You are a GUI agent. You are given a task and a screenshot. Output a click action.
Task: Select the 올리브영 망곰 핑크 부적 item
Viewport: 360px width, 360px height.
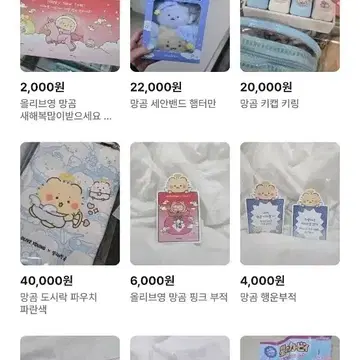[180, 223]
